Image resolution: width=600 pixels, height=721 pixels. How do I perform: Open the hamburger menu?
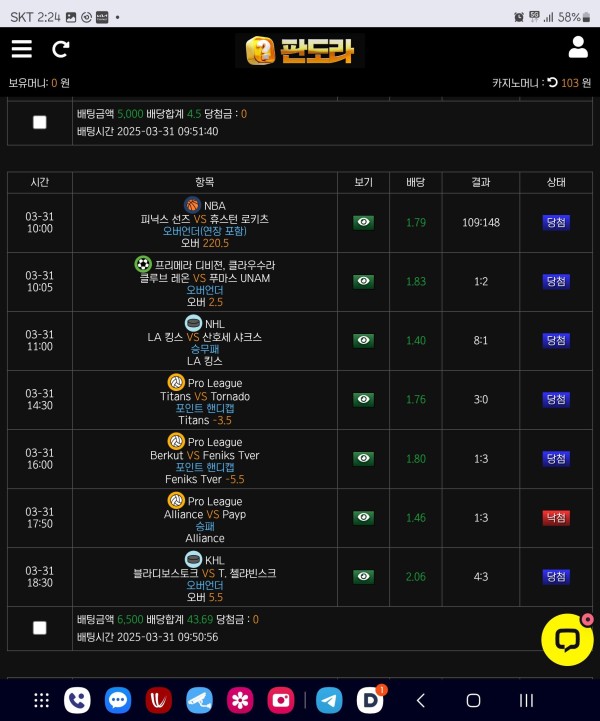(x=22, y=49)
